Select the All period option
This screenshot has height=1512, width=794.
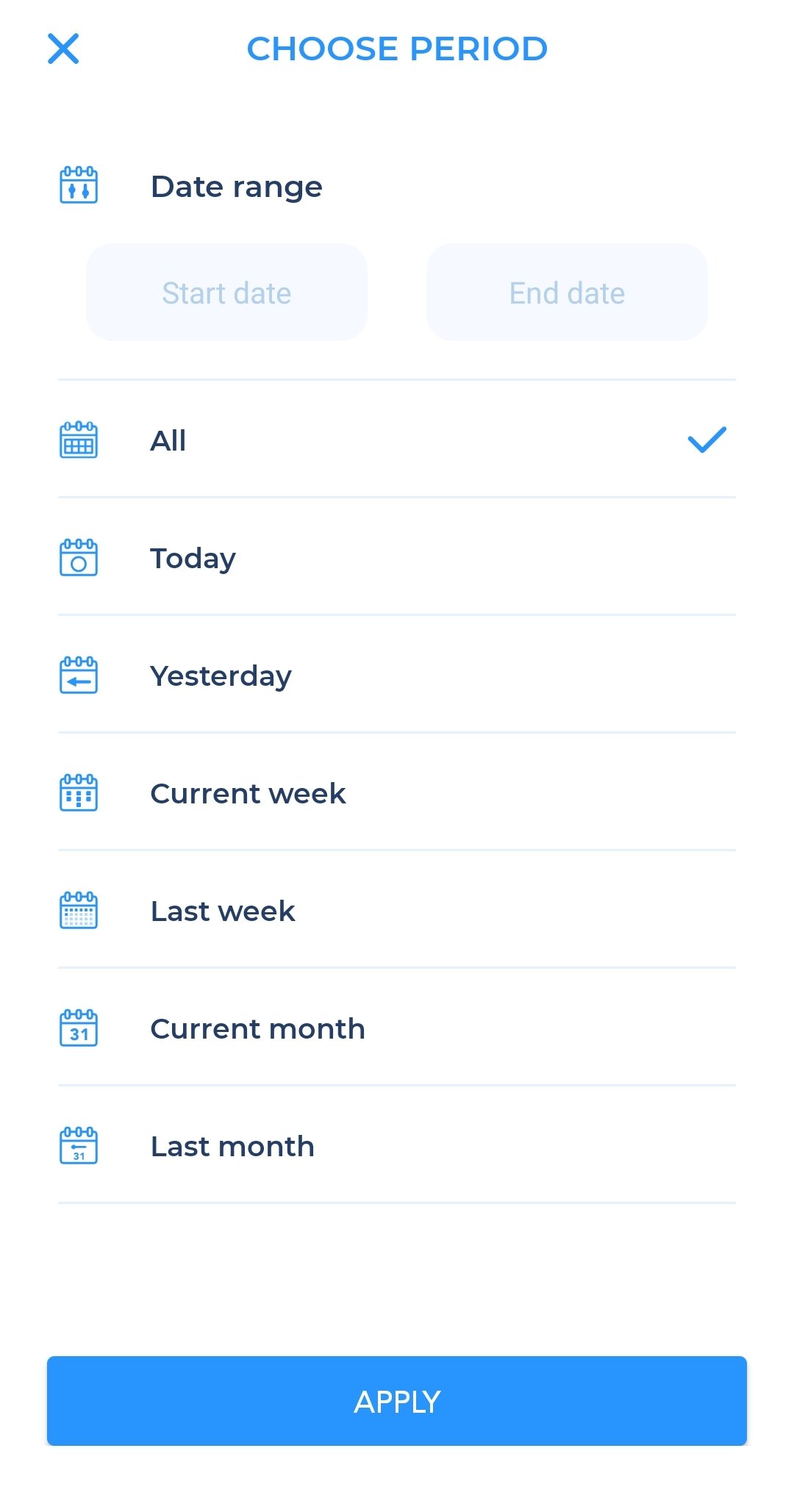pos(397,440)
